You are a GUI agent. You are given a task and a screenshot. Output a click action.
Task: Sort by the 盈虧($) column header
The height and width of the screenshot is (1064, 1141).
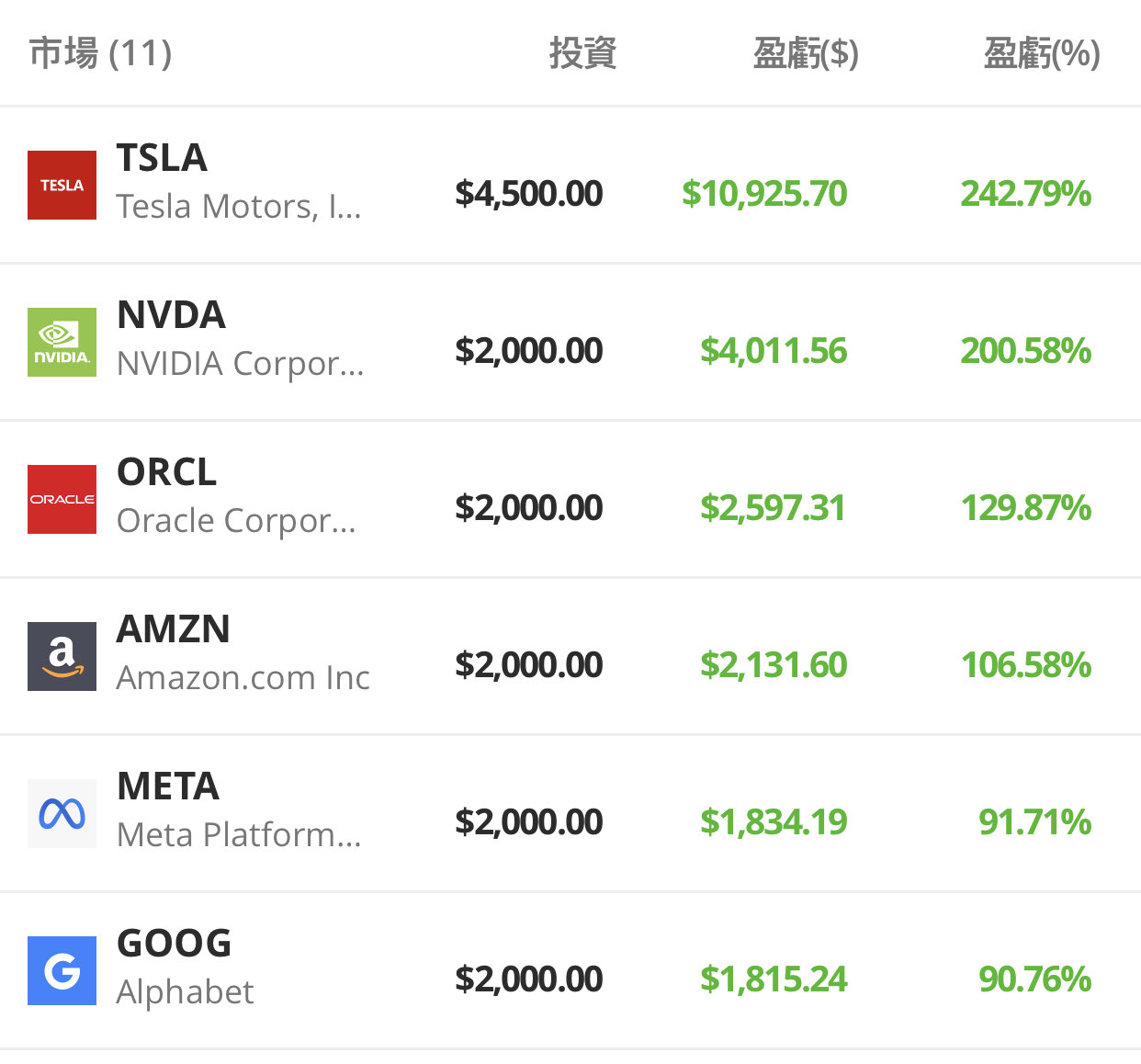pyautogui.click(x=806, y=53)
